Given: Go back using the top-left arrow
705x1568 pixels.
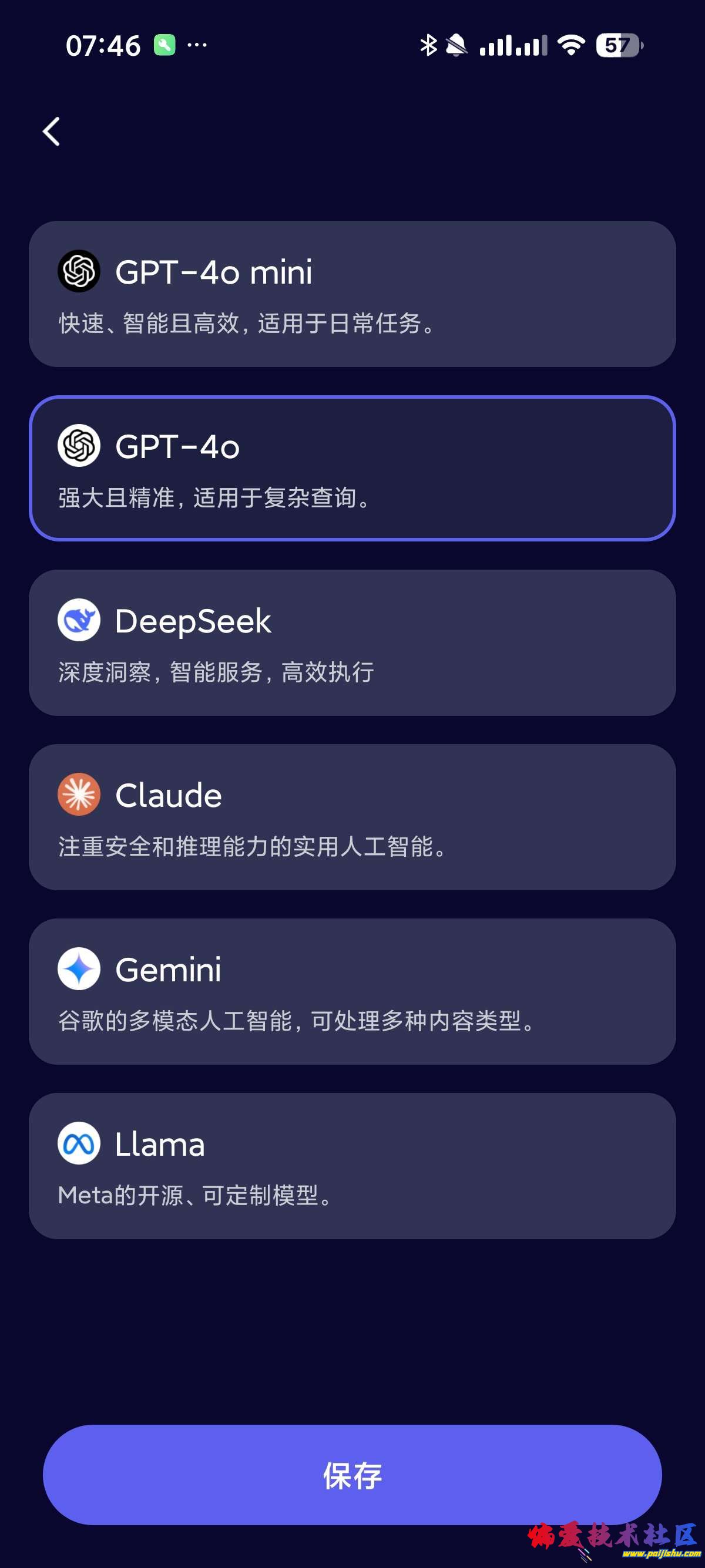Looking at the screenshot, I should [x=52, y=132].
